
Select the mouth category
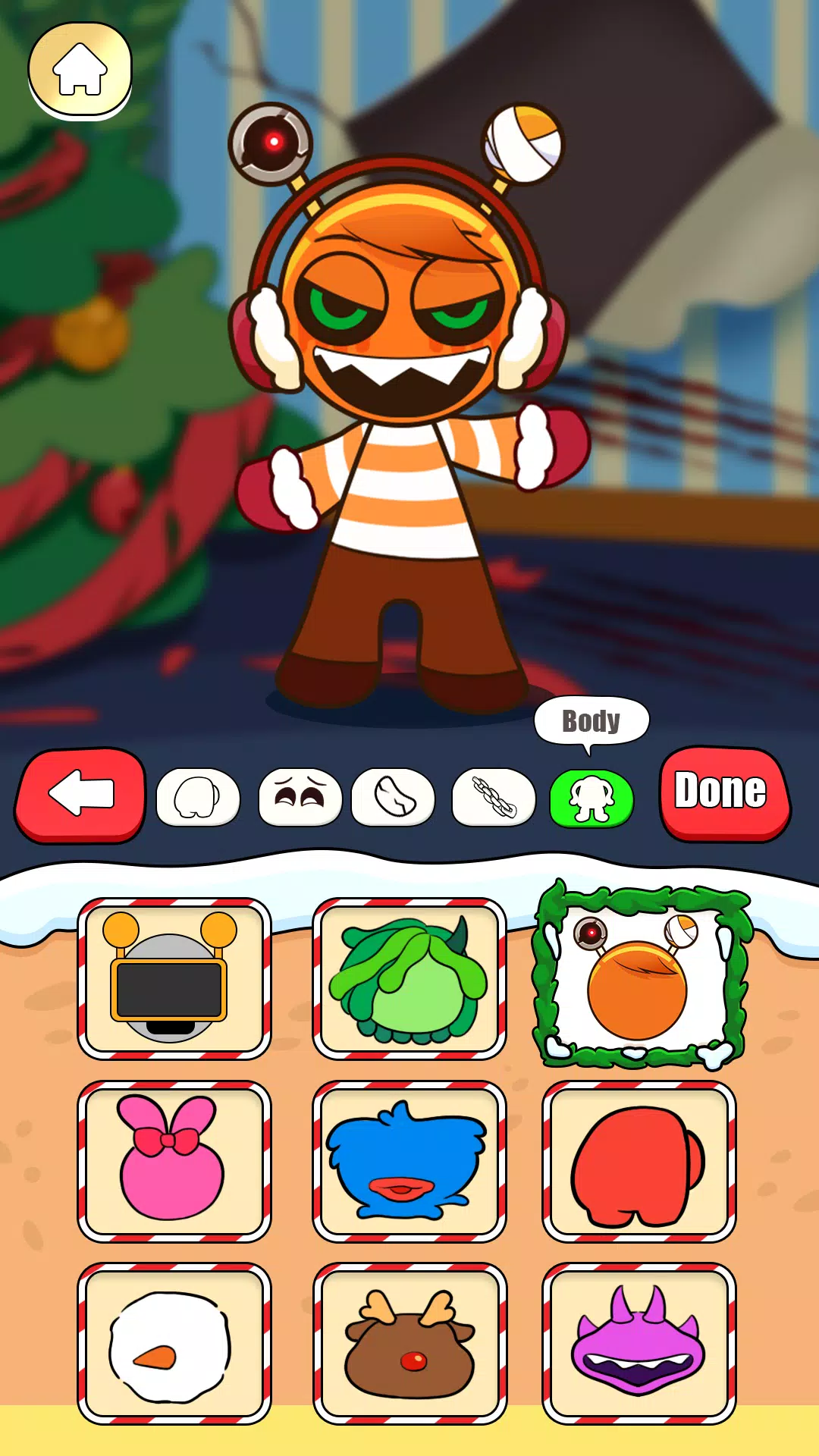coord(394,797)
